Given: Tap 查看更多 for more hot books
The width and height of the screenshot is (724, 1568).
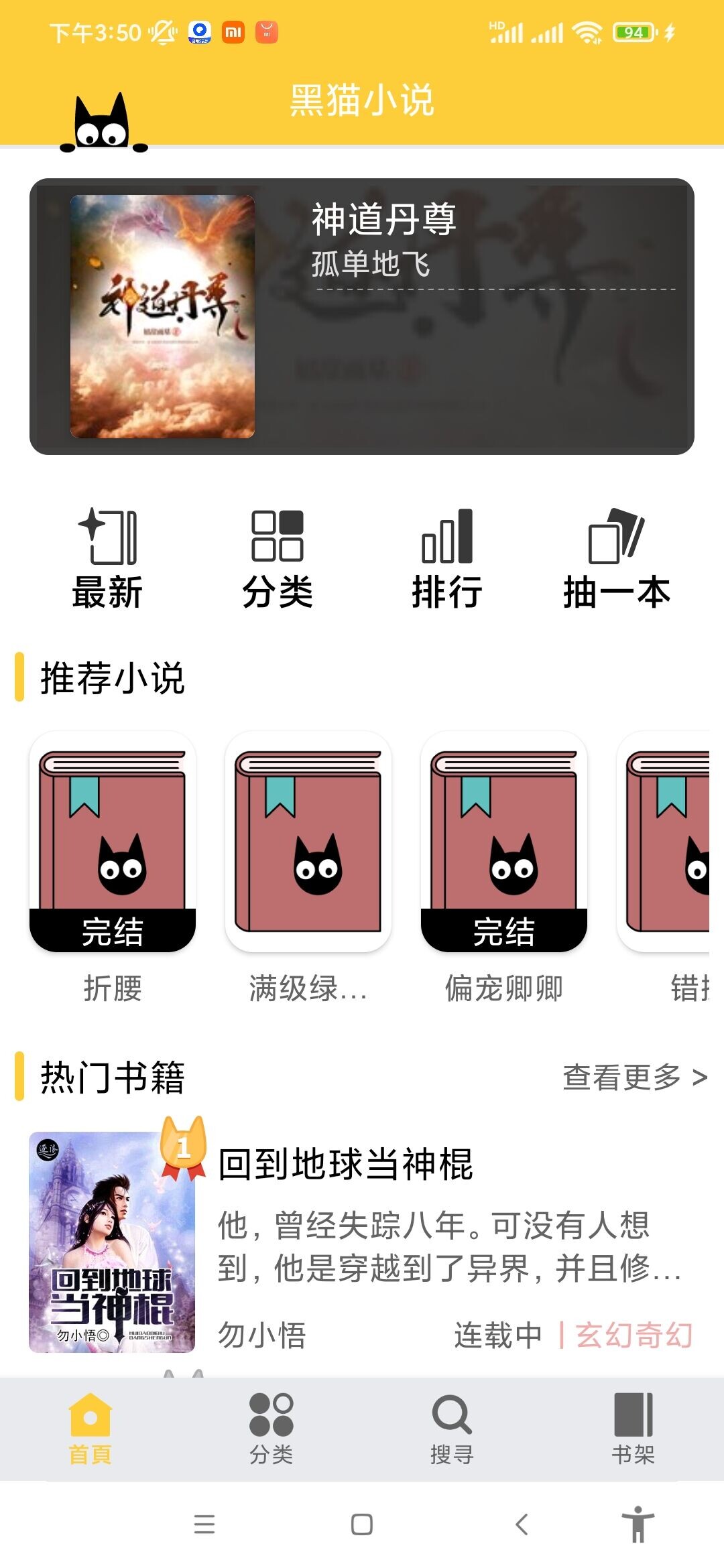Looking at the screenshot, I should point(634,1077).
